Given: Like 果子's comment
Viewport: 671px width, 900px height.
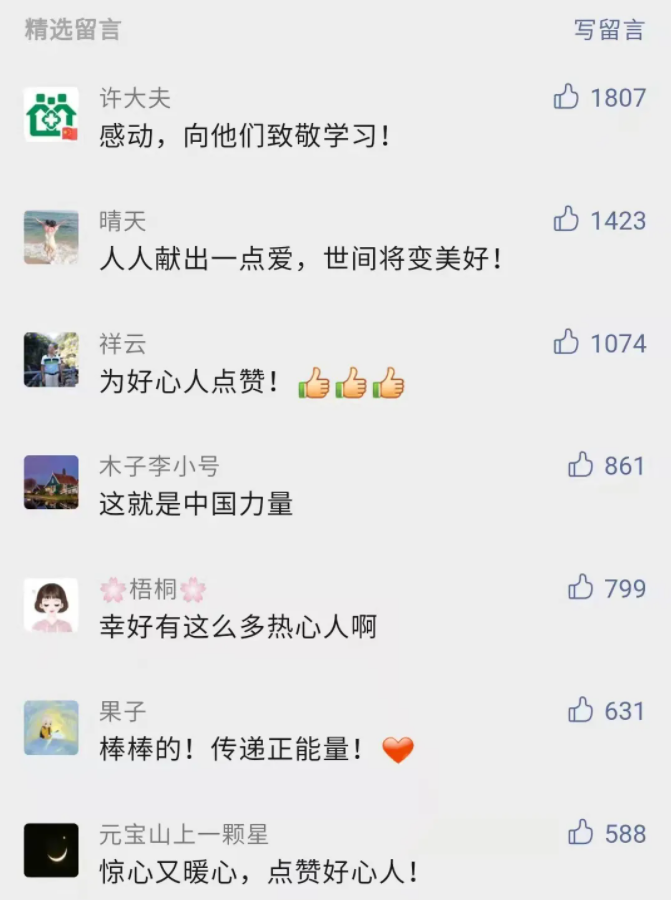Looking at the screenshot, I should tap(581, 711).
